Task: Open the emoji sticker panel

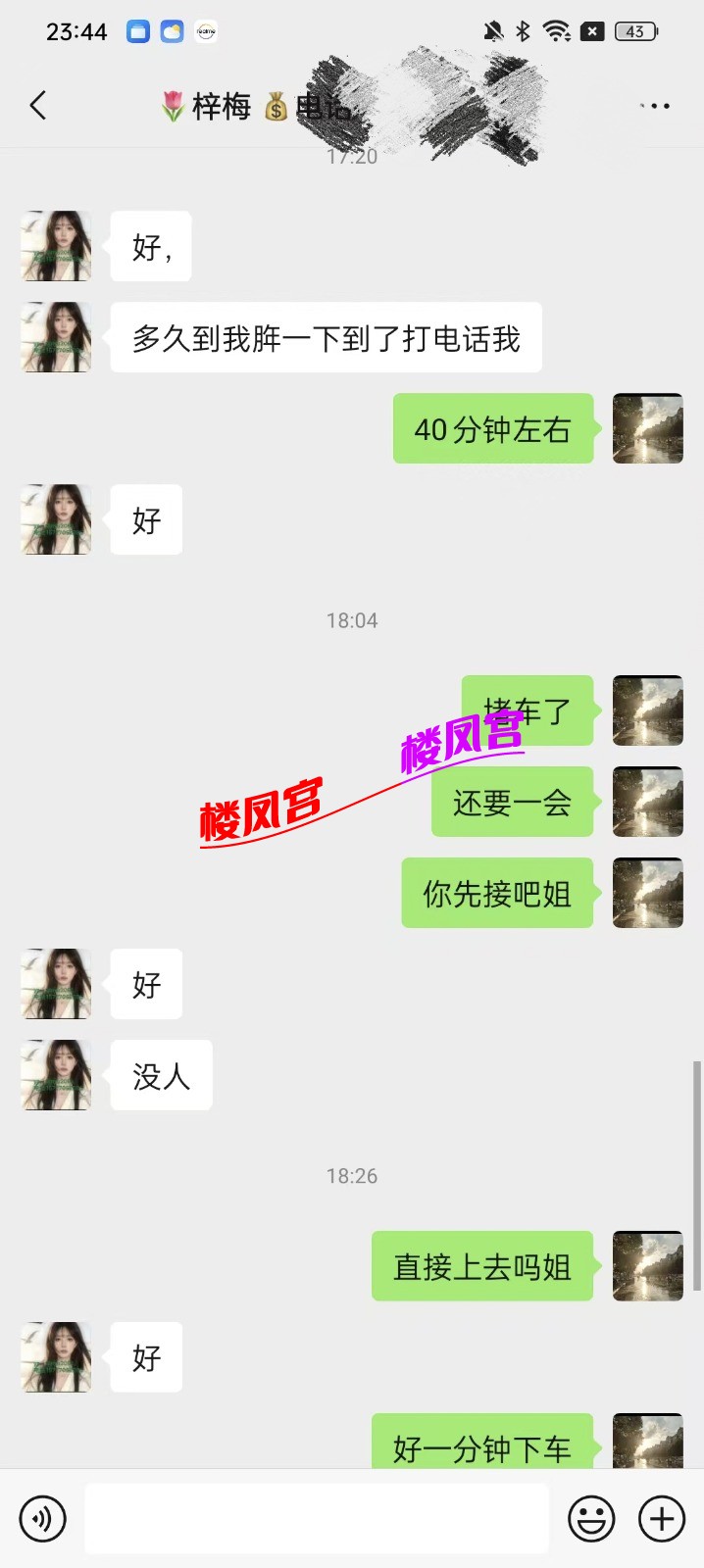Action: point(591,1519)
